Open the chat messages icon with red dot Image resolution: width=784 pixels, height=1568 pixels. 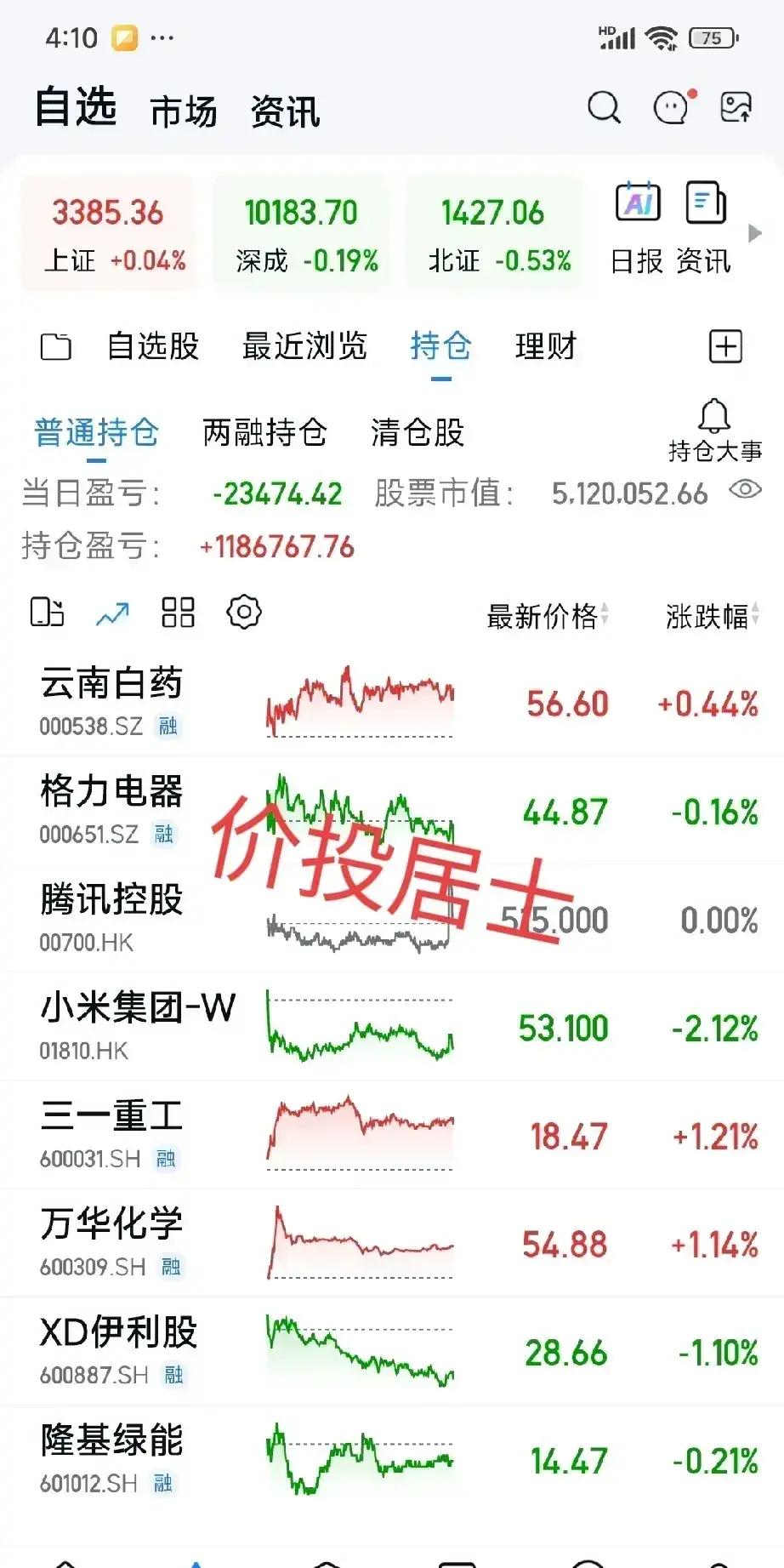point(673,109)
